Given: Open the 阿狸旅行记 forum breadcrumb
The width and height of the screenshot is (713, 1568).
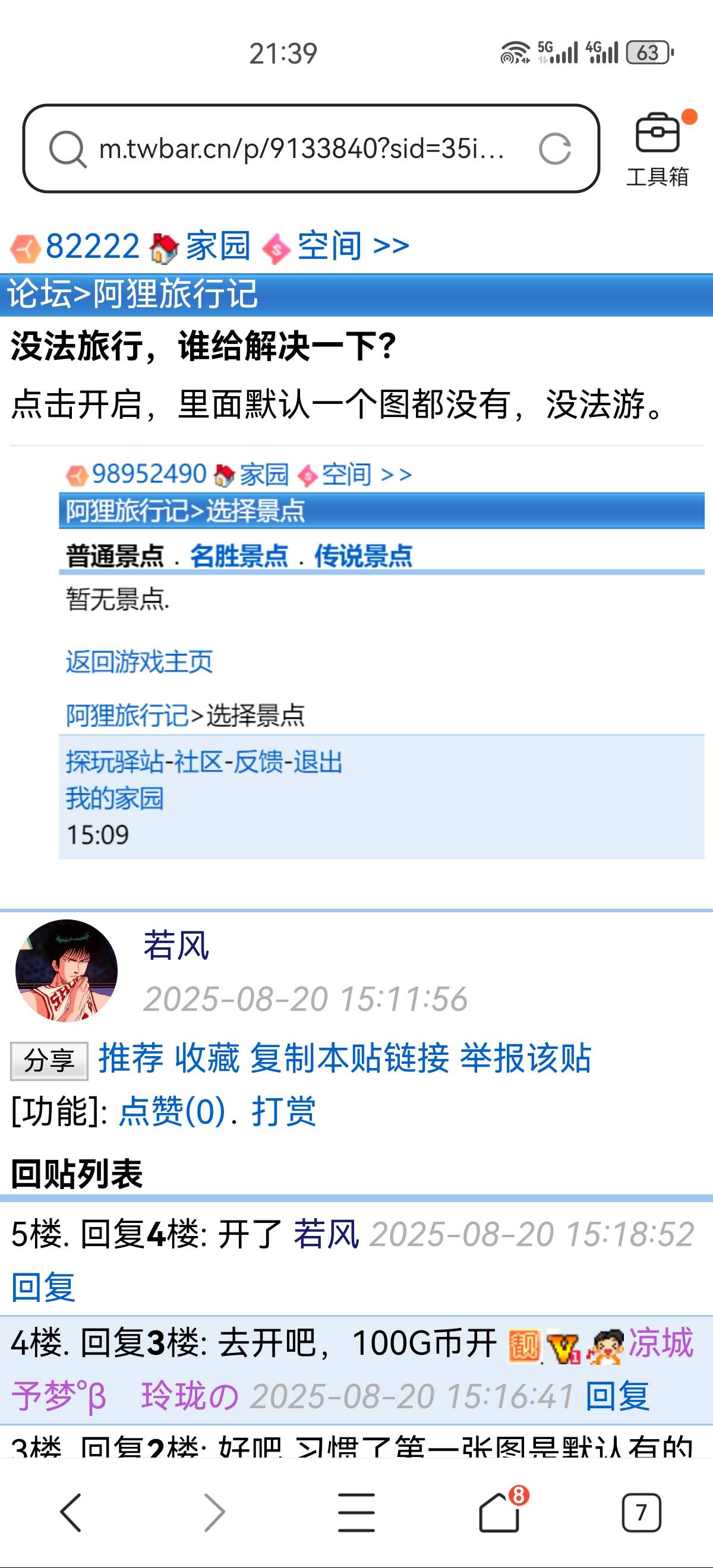Looking at the screenshot, I should [x=175, y=295].
